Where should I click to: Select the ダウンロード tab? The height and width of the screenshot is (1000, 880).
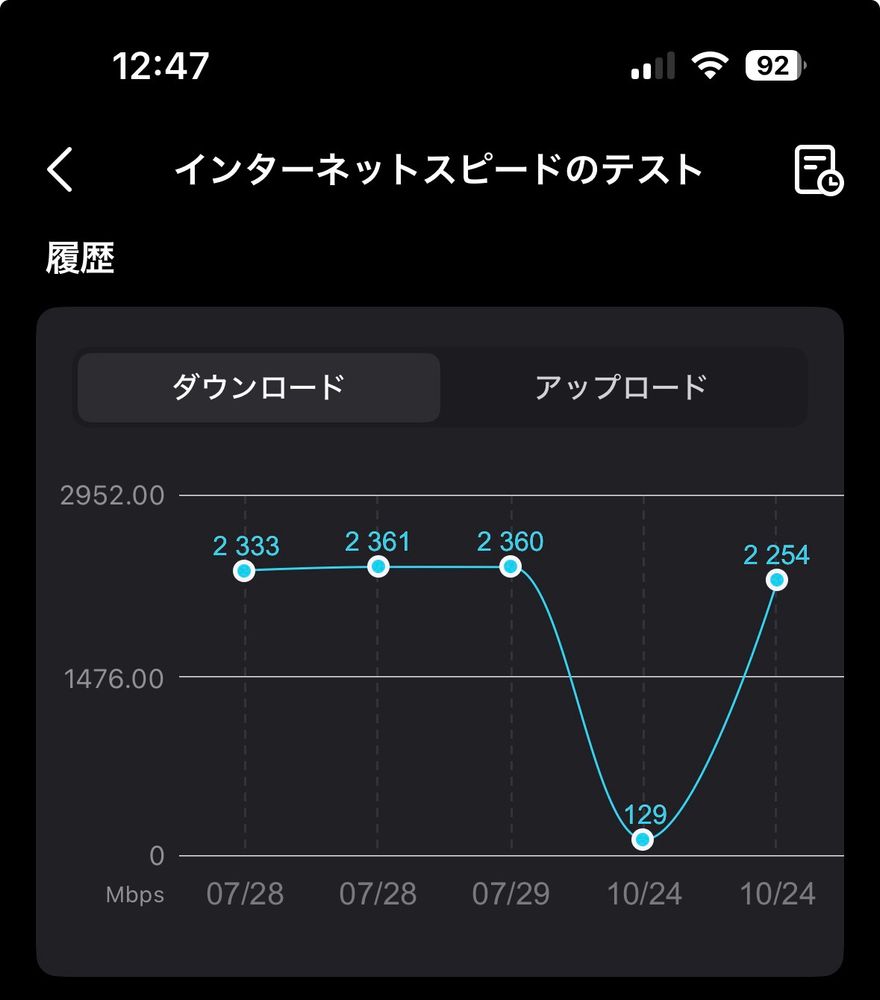[x=259, y=387]
